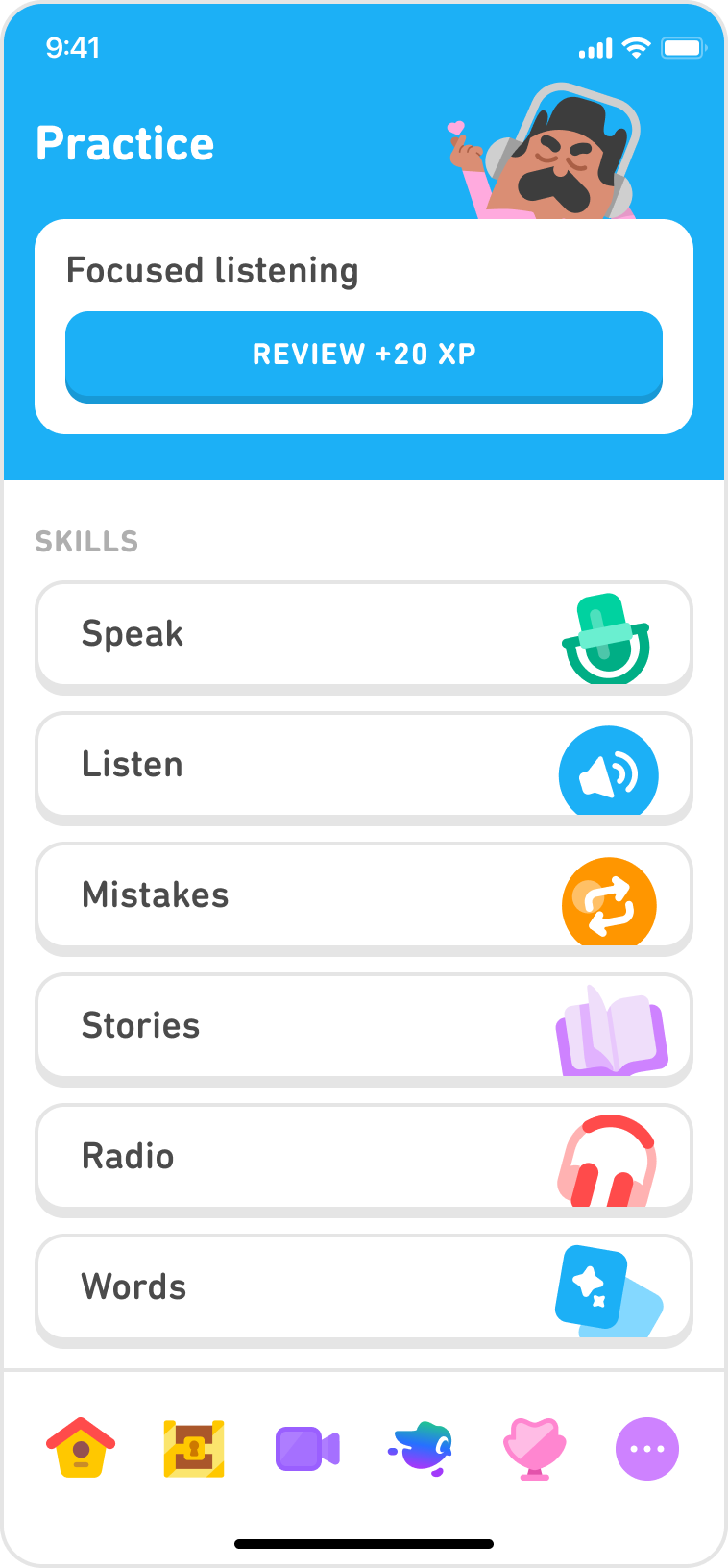The height and width of the screenshot is (1568, 728).
Task: Select the Speak microphone icon
Action: point(609,635)
